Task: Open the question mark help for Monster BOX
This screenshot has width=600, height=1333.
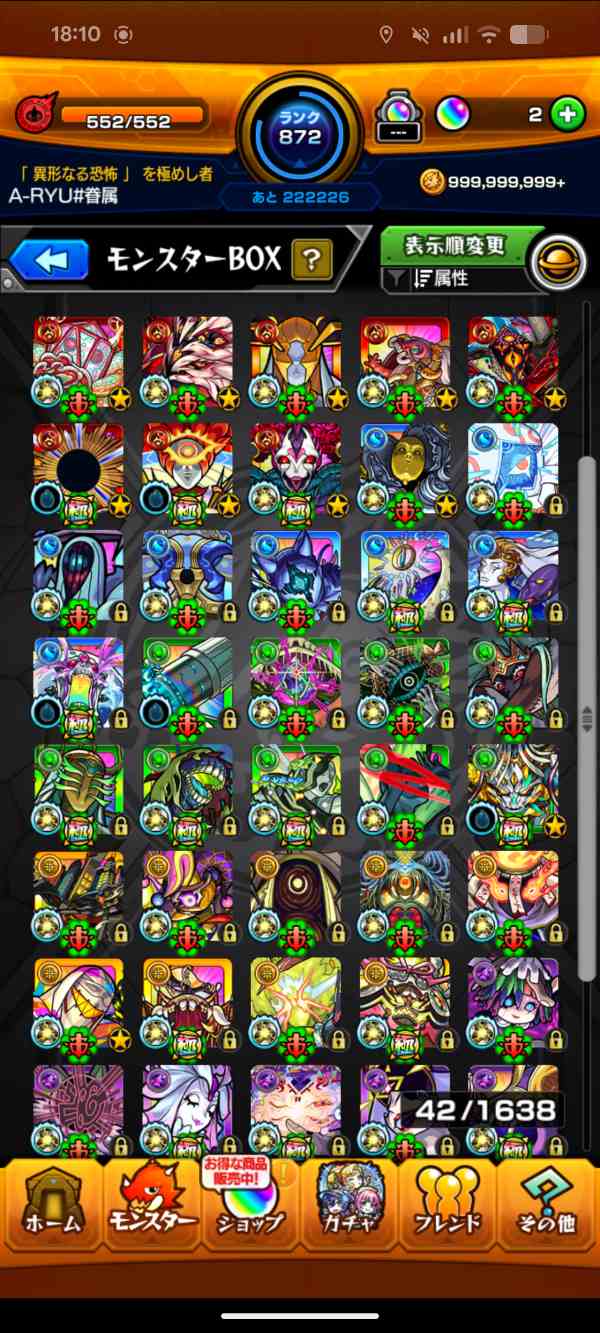Action: pos(312,261)
